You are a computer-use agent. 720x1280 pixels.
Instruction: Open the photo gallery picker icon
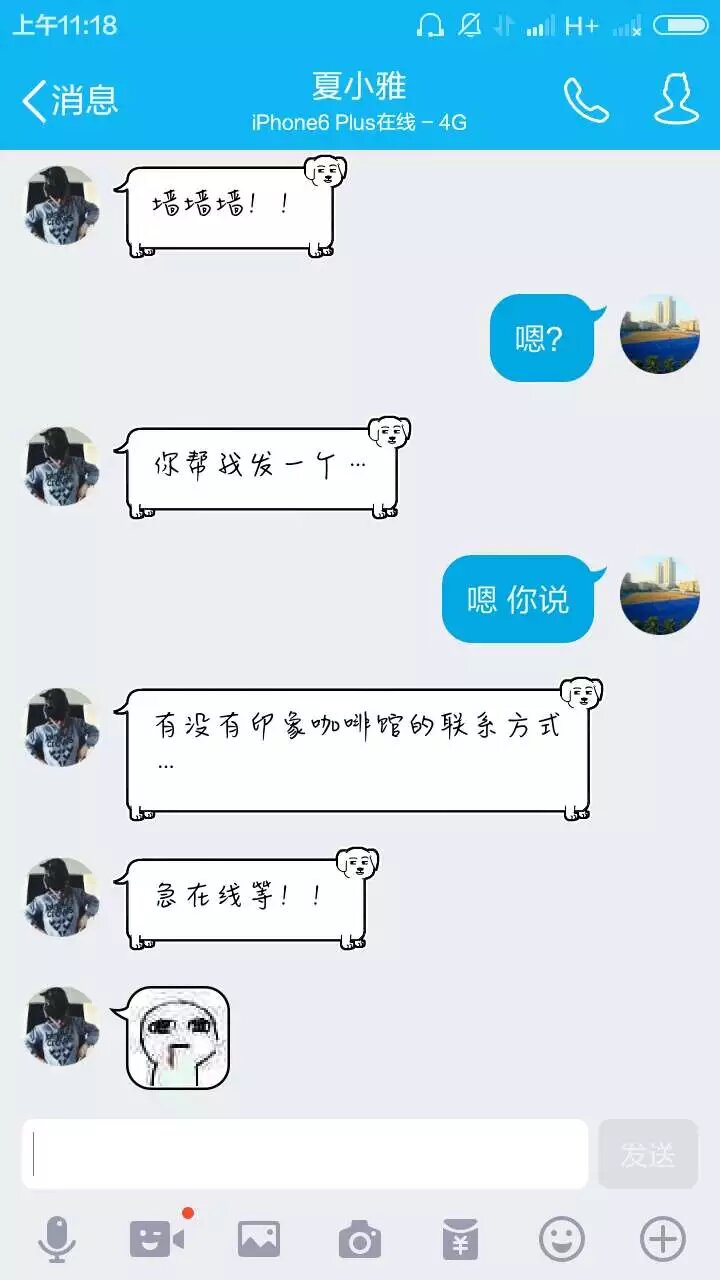coord(259,1240)
